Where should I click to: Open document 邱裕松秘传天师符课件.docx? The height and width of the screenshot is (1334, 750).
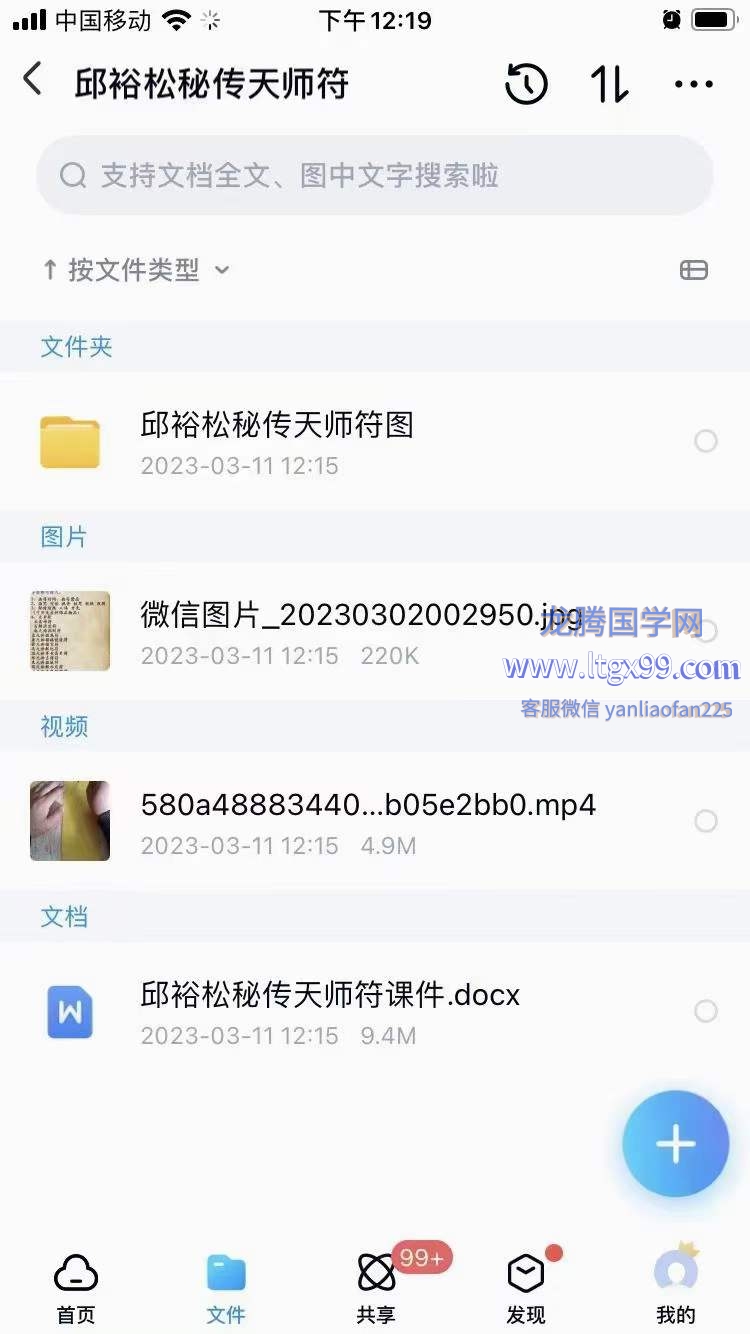coord(330,1011)
